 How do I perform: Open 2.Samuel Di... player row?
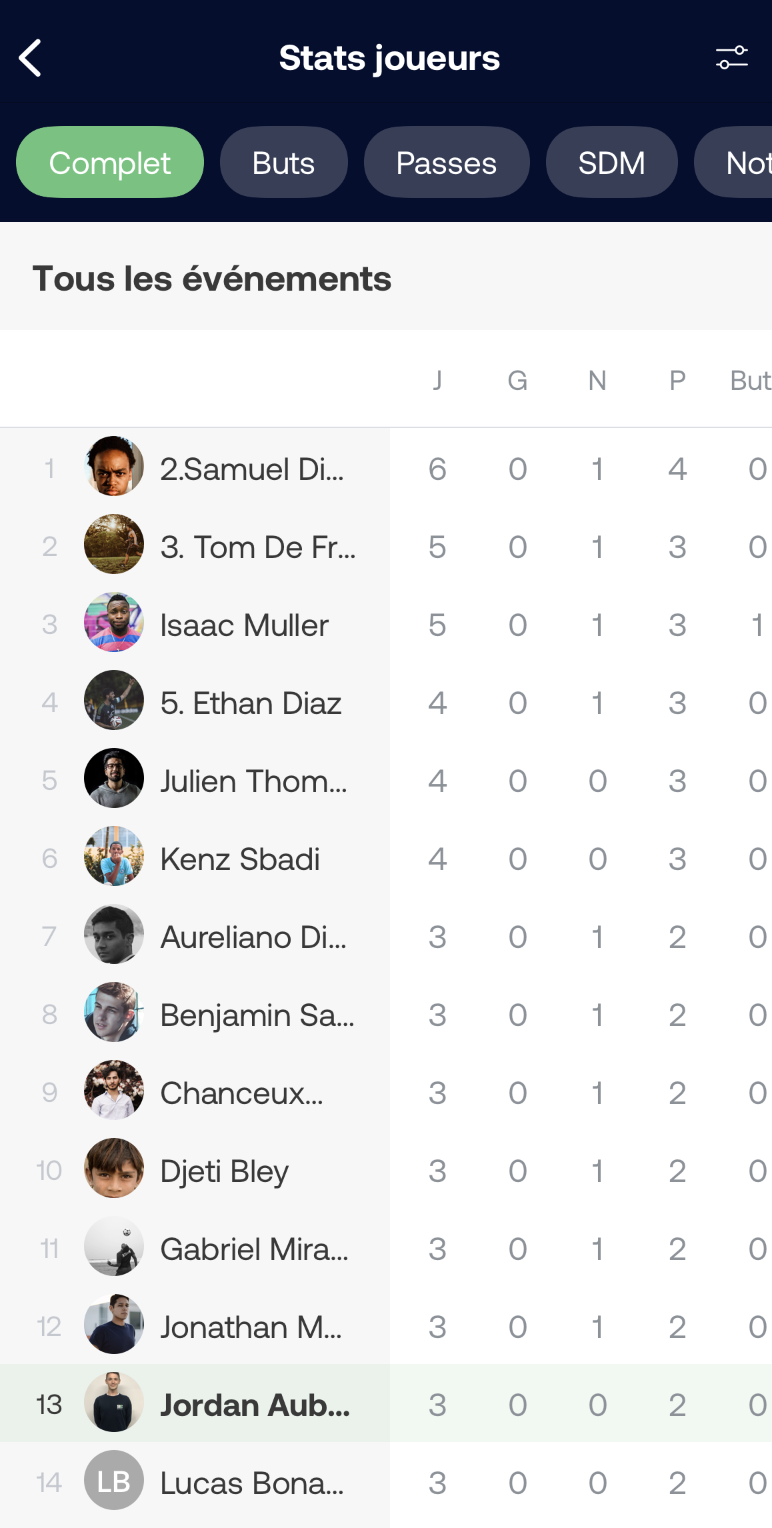[x=386, y=469]
